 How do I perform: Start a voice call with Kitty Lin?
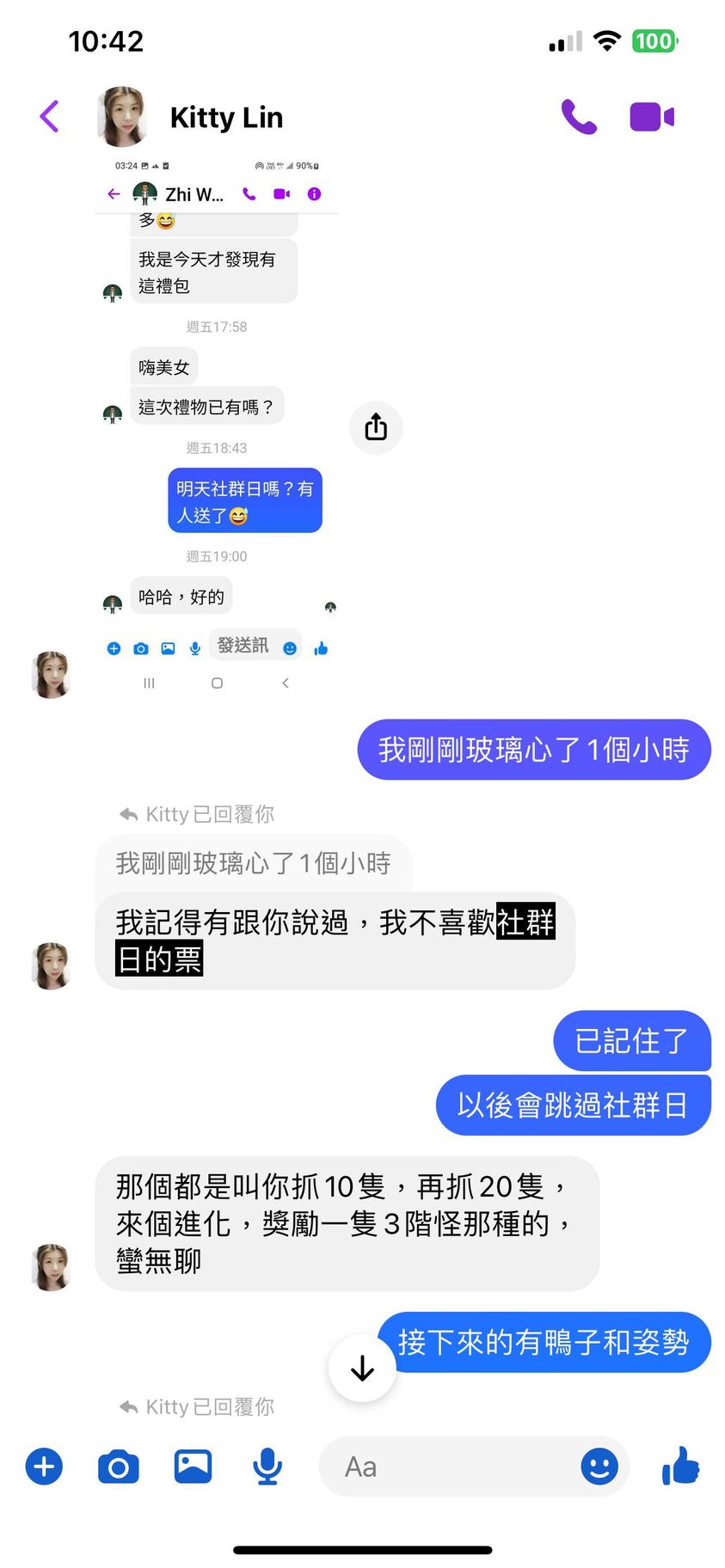click(x=579, y=117)
